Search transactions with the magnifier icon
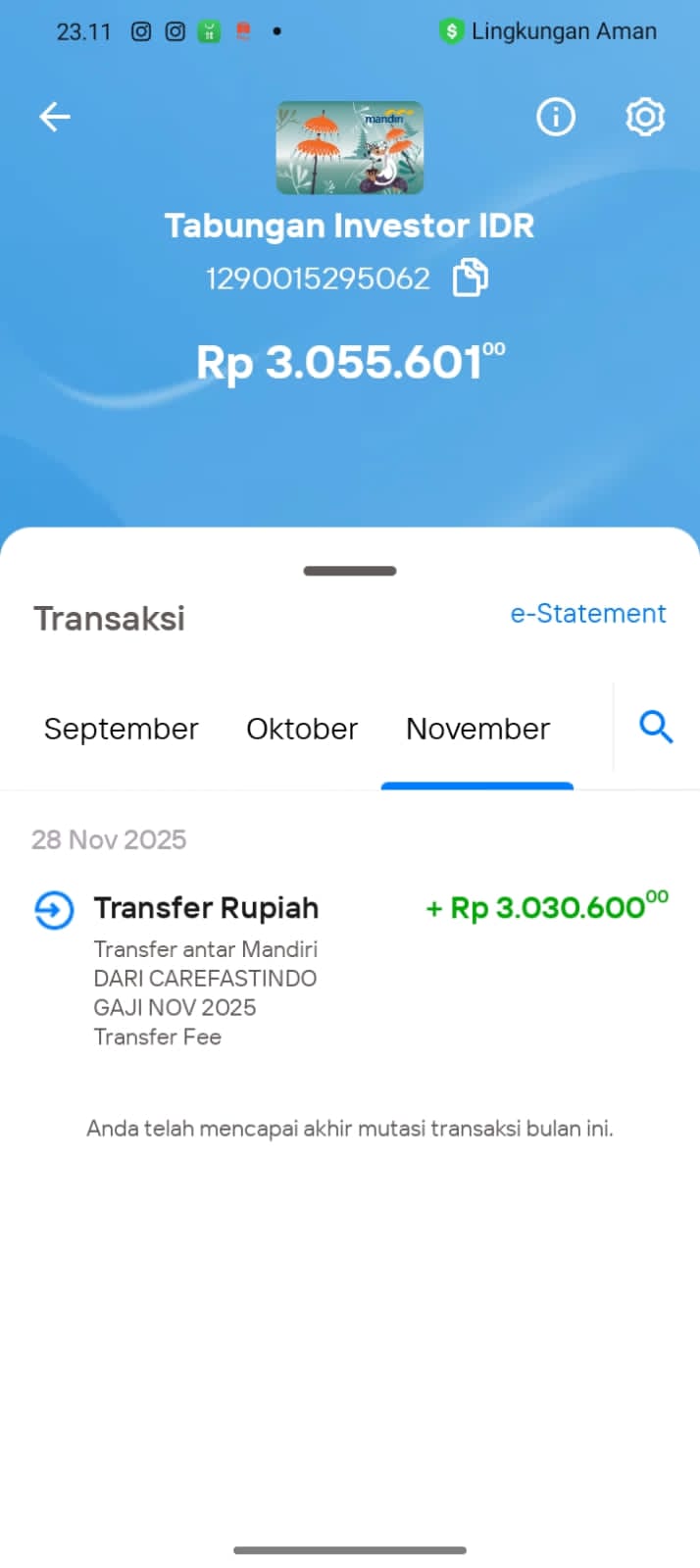 click(x=656, y=728)
